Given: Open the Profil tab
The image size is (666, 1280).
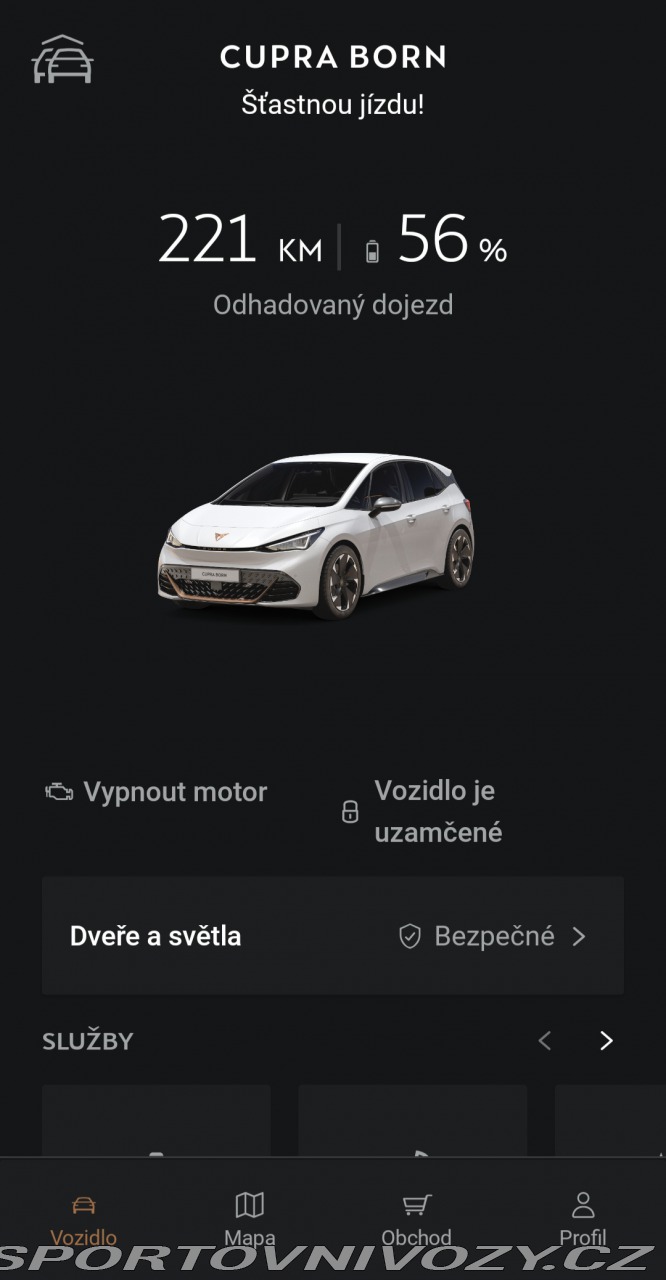Looking at the screenshot, I should 583,1217.
